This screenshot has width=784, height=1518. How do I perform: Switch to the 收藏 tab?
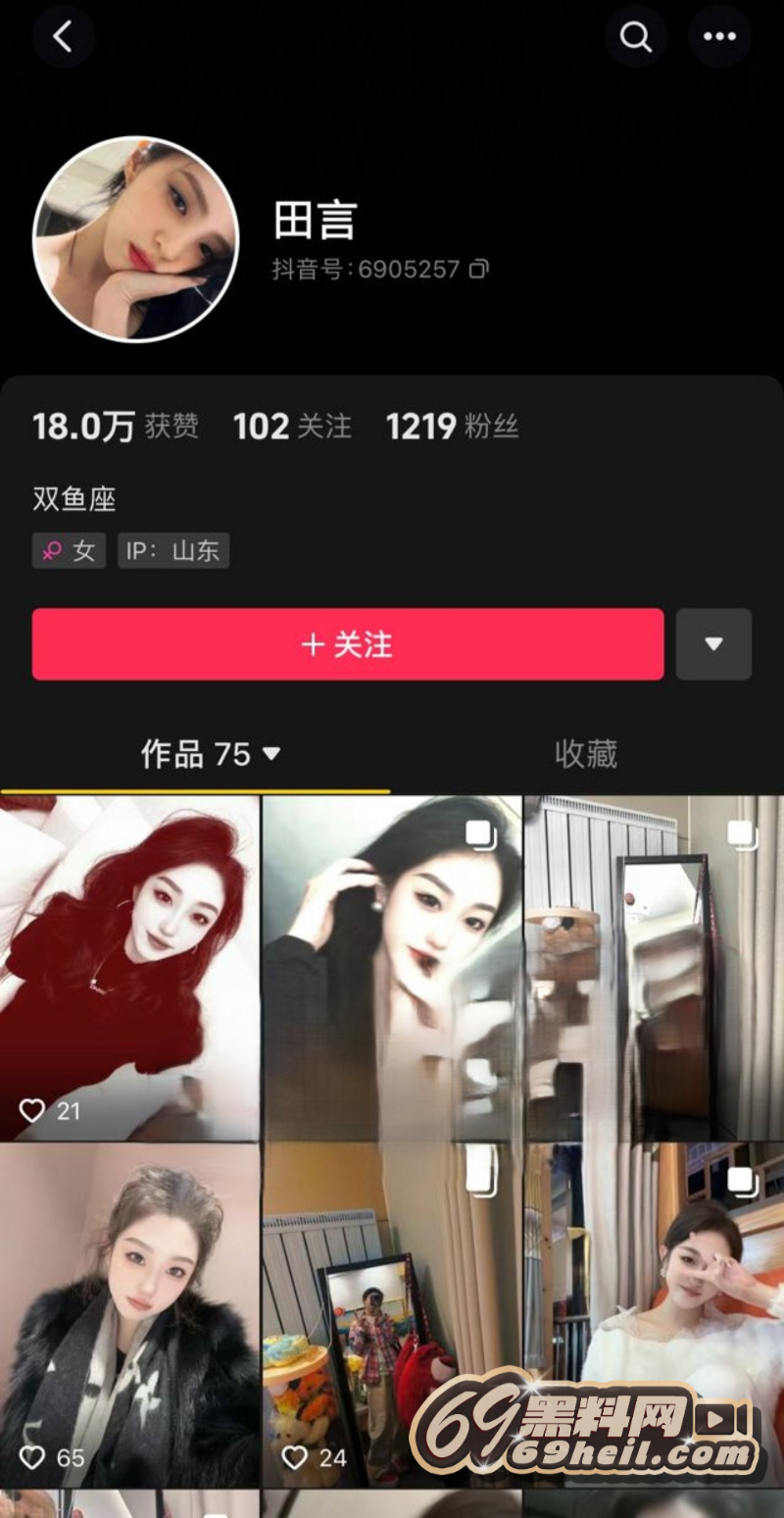point(585,754)
